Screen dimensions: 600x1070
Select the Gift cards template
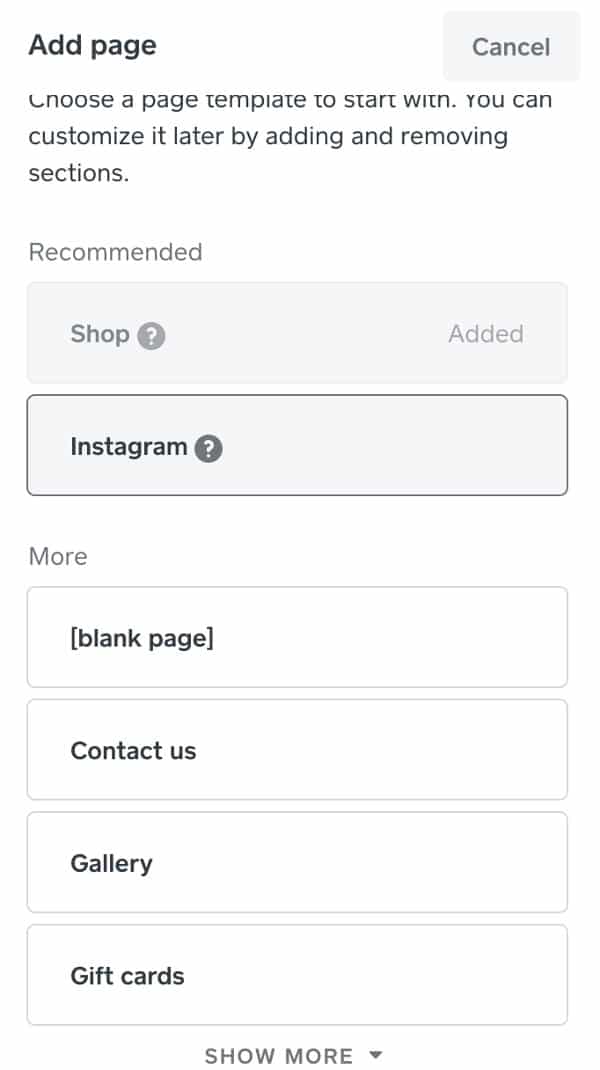click(x=297, y=975)
